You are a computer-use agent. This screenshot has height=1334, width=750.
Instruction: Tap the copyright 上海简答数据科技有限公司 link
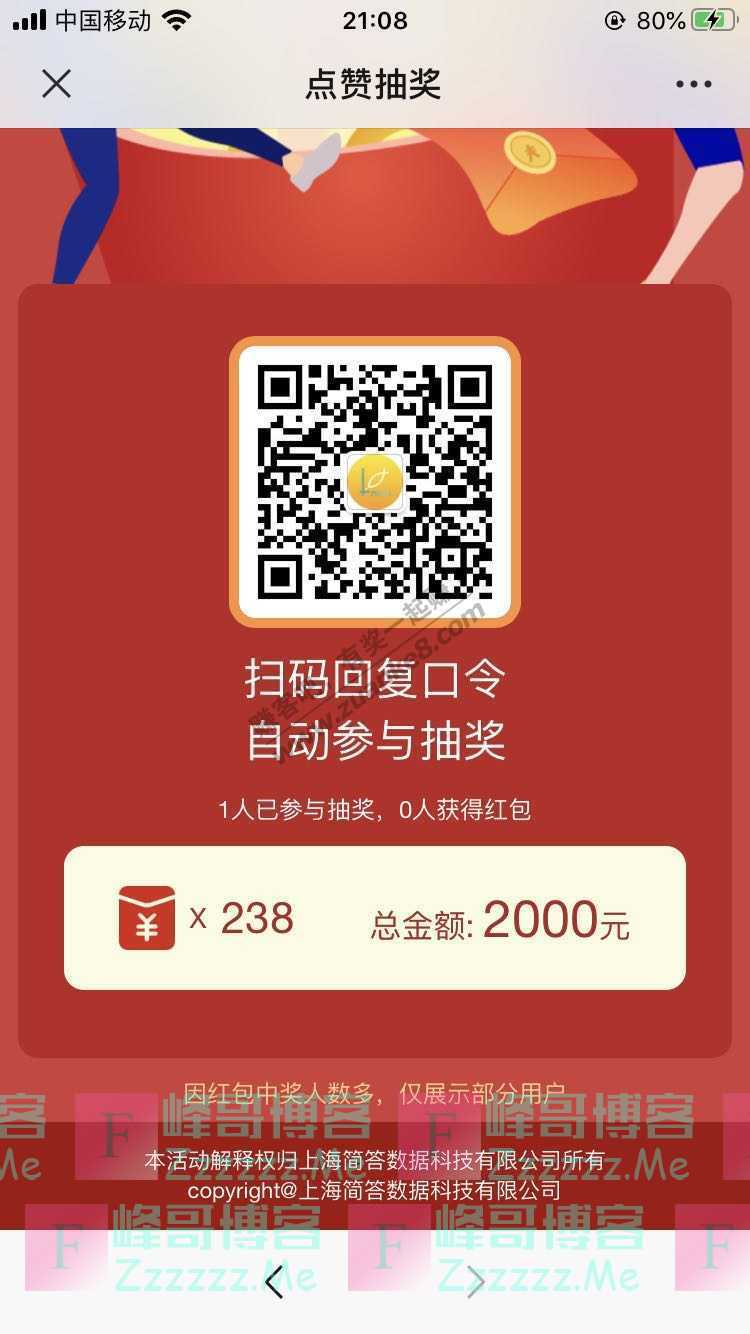point(375,1190)
